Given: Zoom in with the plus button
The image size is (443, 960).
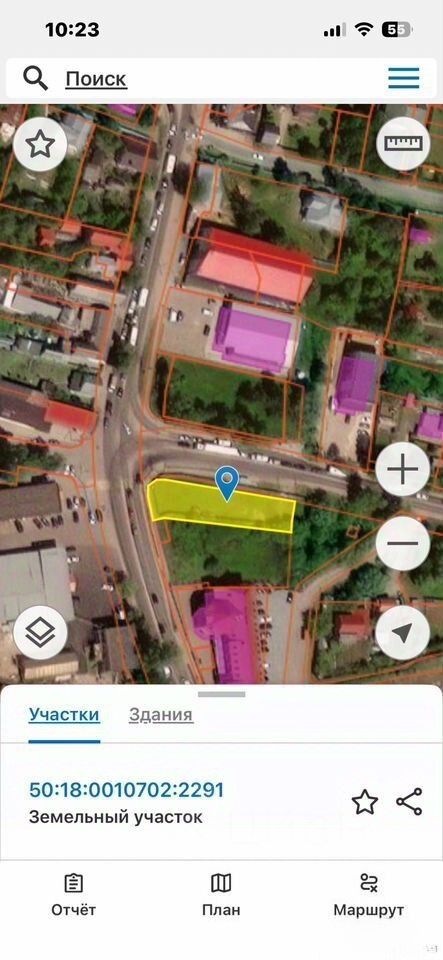Looking at the screenshot, I should pyautogui.click(x=403, y=470).
